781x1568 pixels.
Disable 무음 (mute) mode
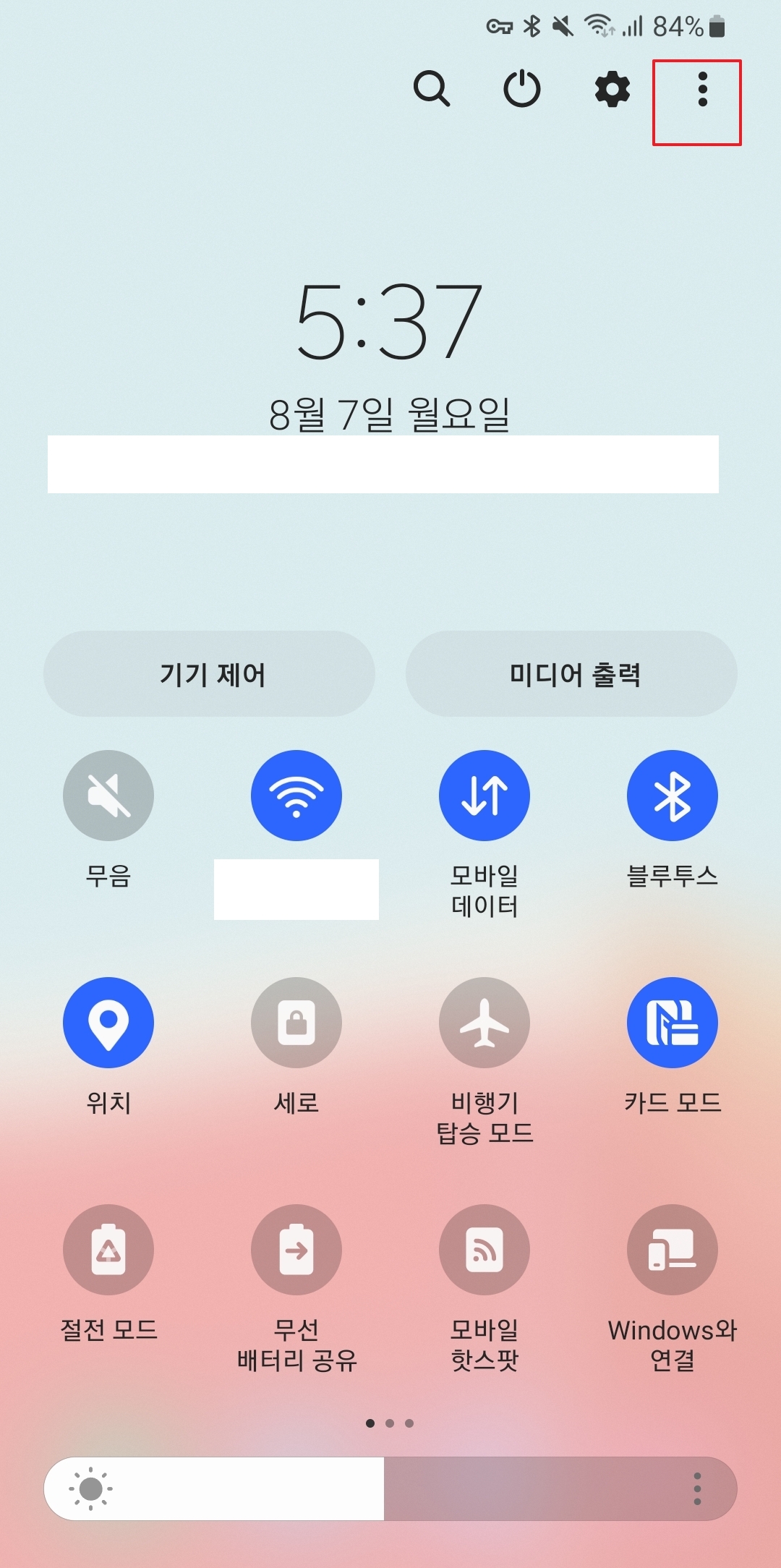[x=108, y=794]
